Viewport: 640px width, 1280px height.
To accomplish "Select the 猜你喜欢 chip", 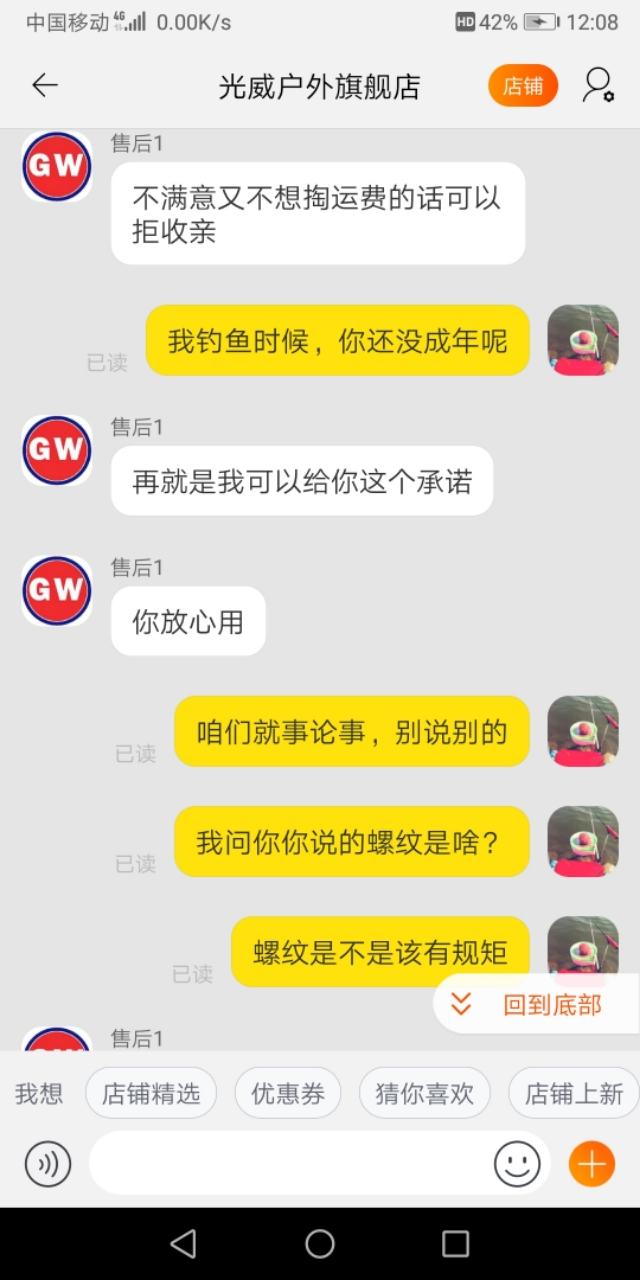I will click(x=424, y=1093).
